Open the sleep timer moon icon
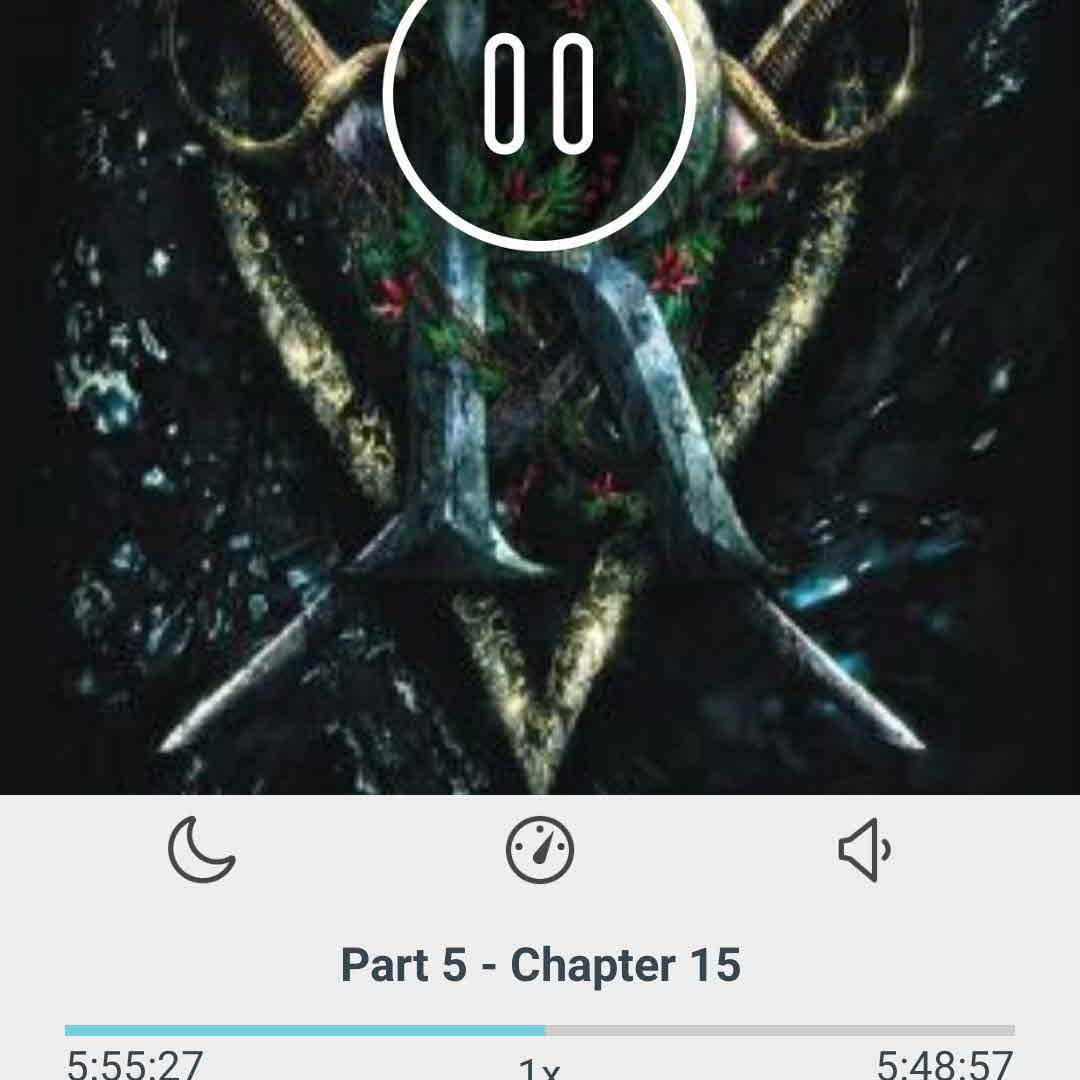The image size is (1080, 1080). 201,850
